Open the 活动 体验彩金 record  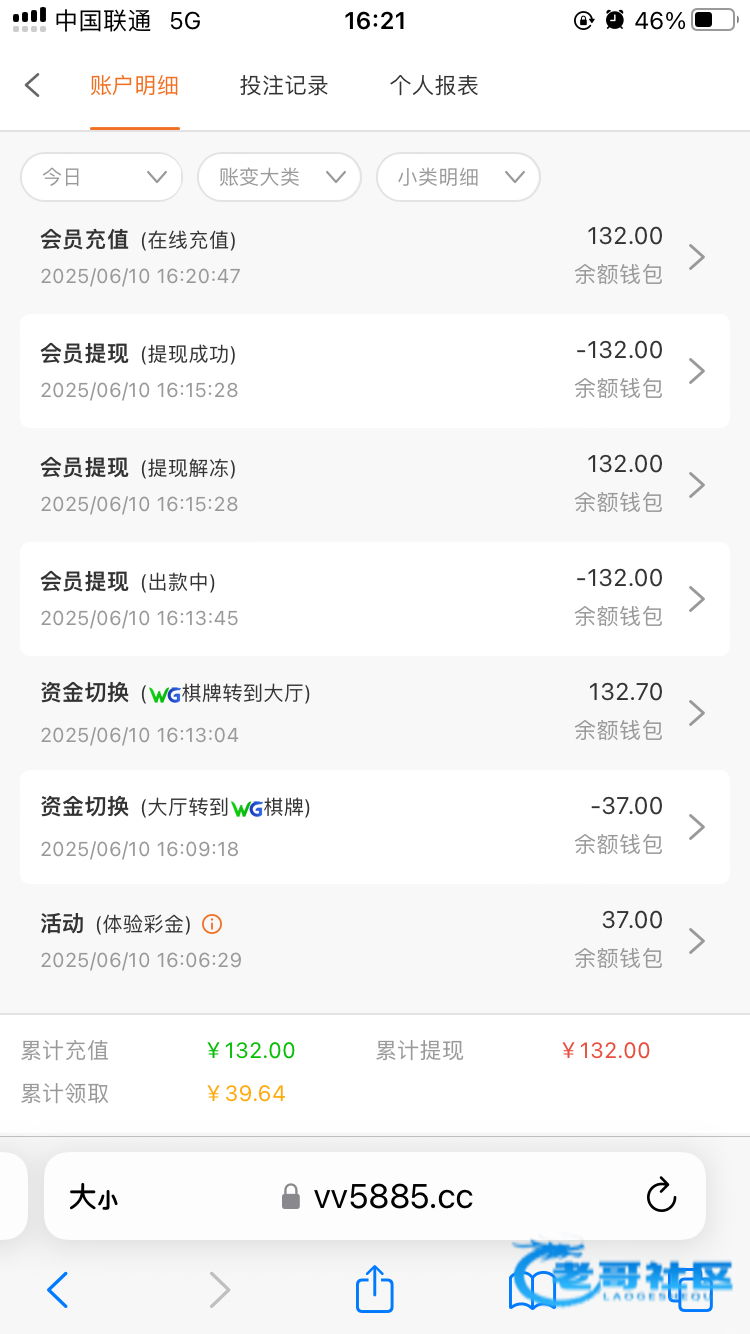(x=375, y=941)
